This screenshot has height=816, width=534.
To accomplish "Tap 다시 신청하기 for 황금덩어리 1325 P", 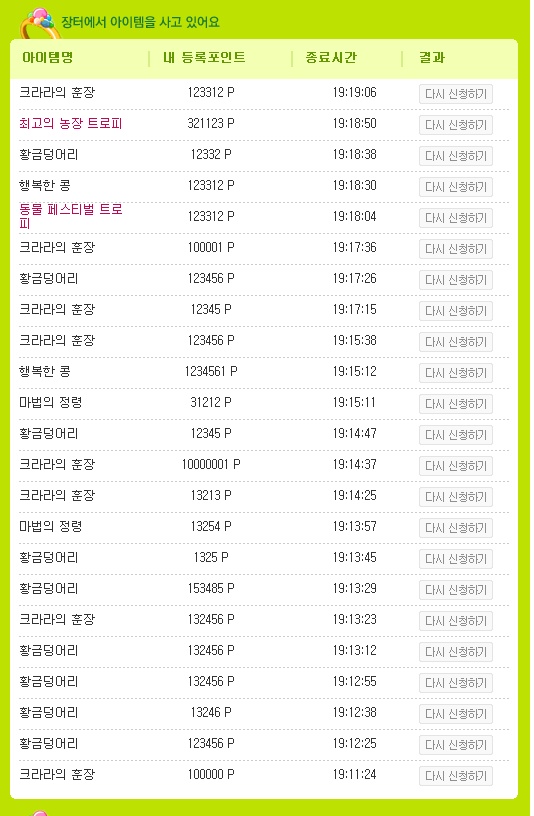I will pos(455,559).
